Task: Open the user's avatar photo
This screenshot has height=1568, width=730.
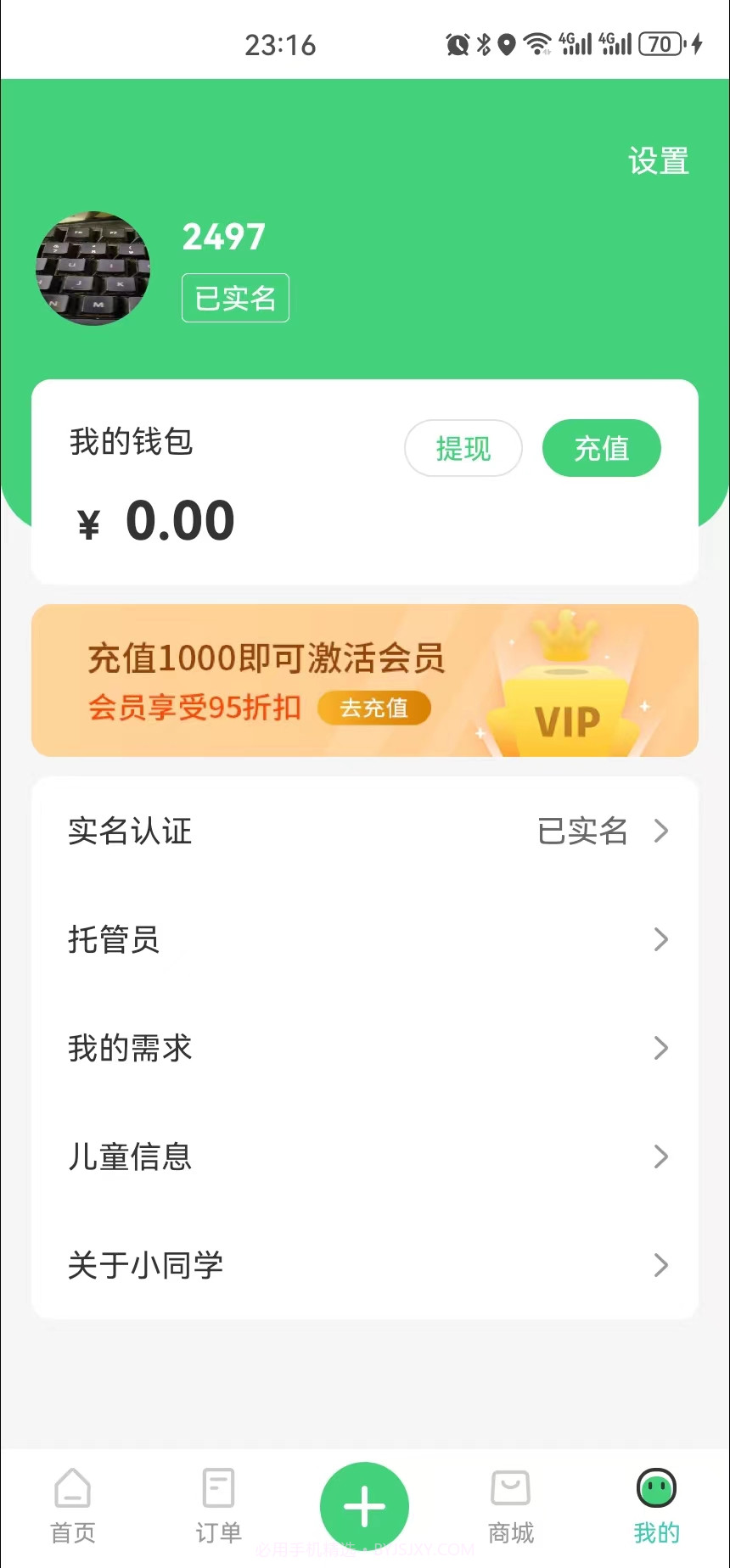Action: 93,269
